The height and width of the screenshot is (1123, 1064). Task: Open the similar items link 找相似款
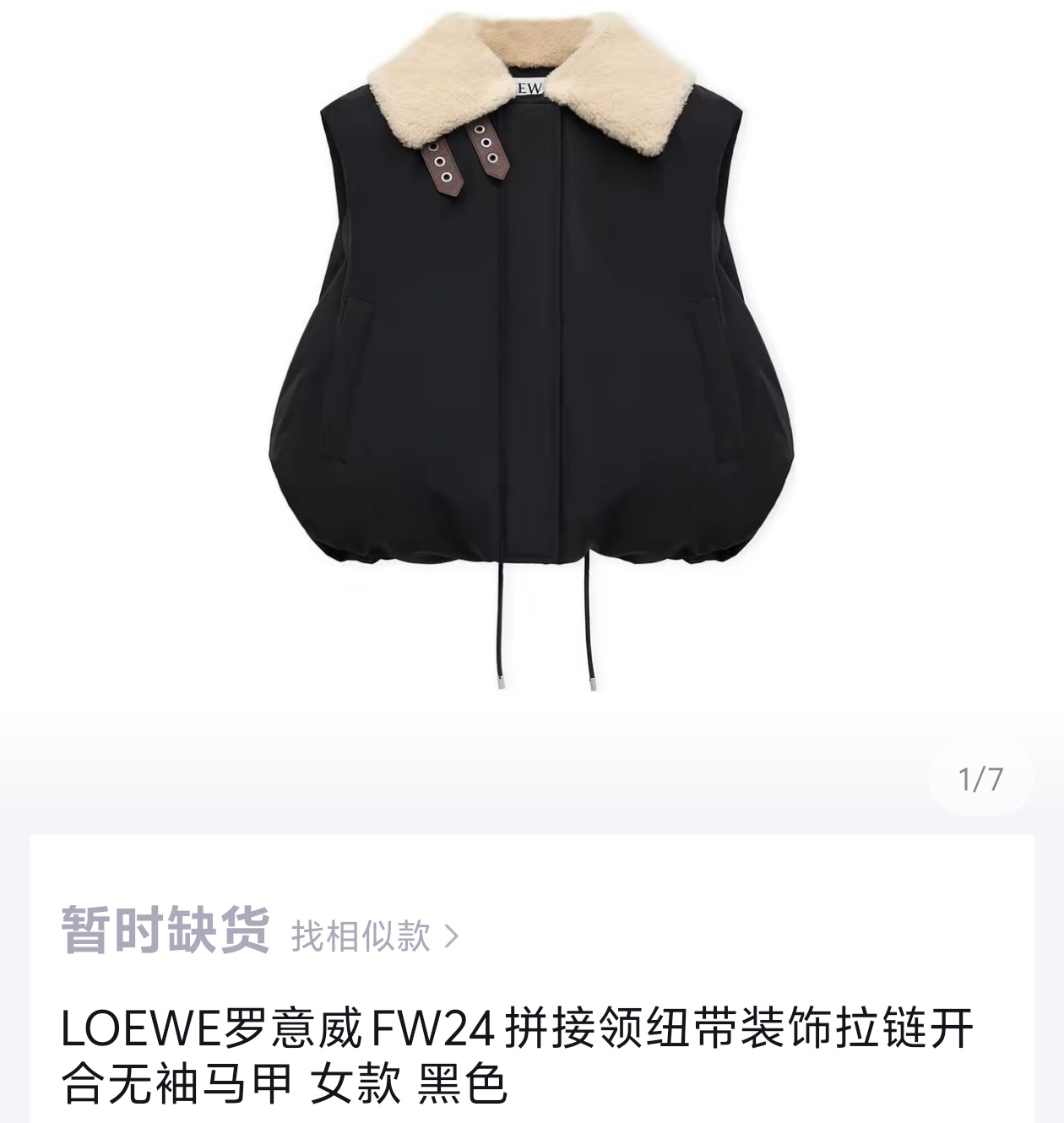[374, 936]
